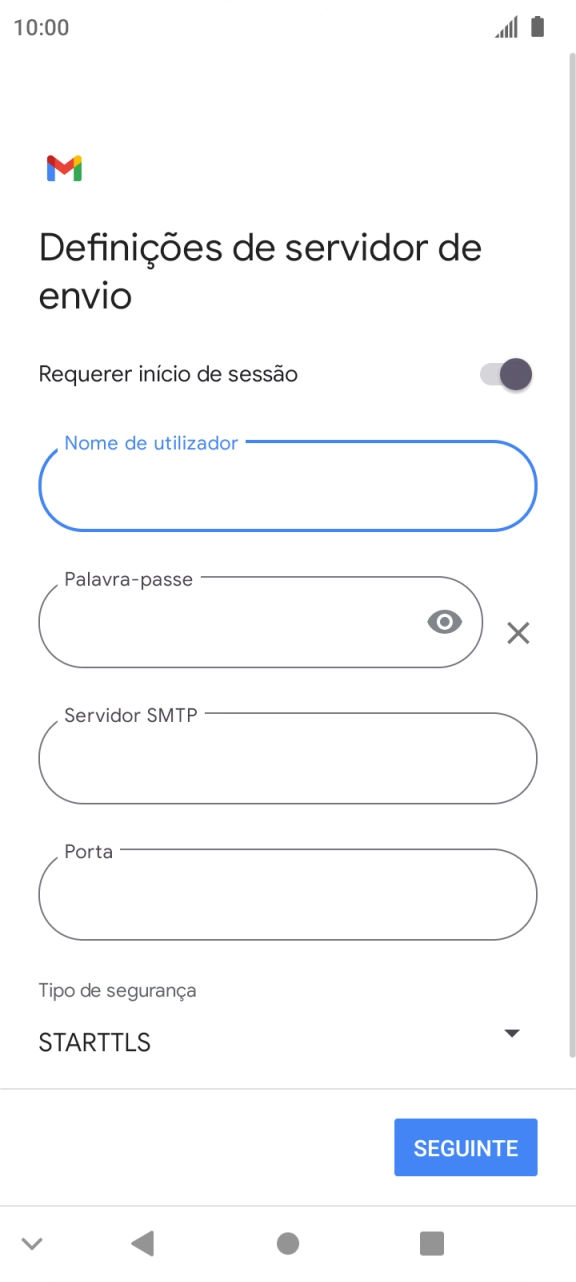Open the recent apps view
576x1282 pixels.
(432, 1243)
